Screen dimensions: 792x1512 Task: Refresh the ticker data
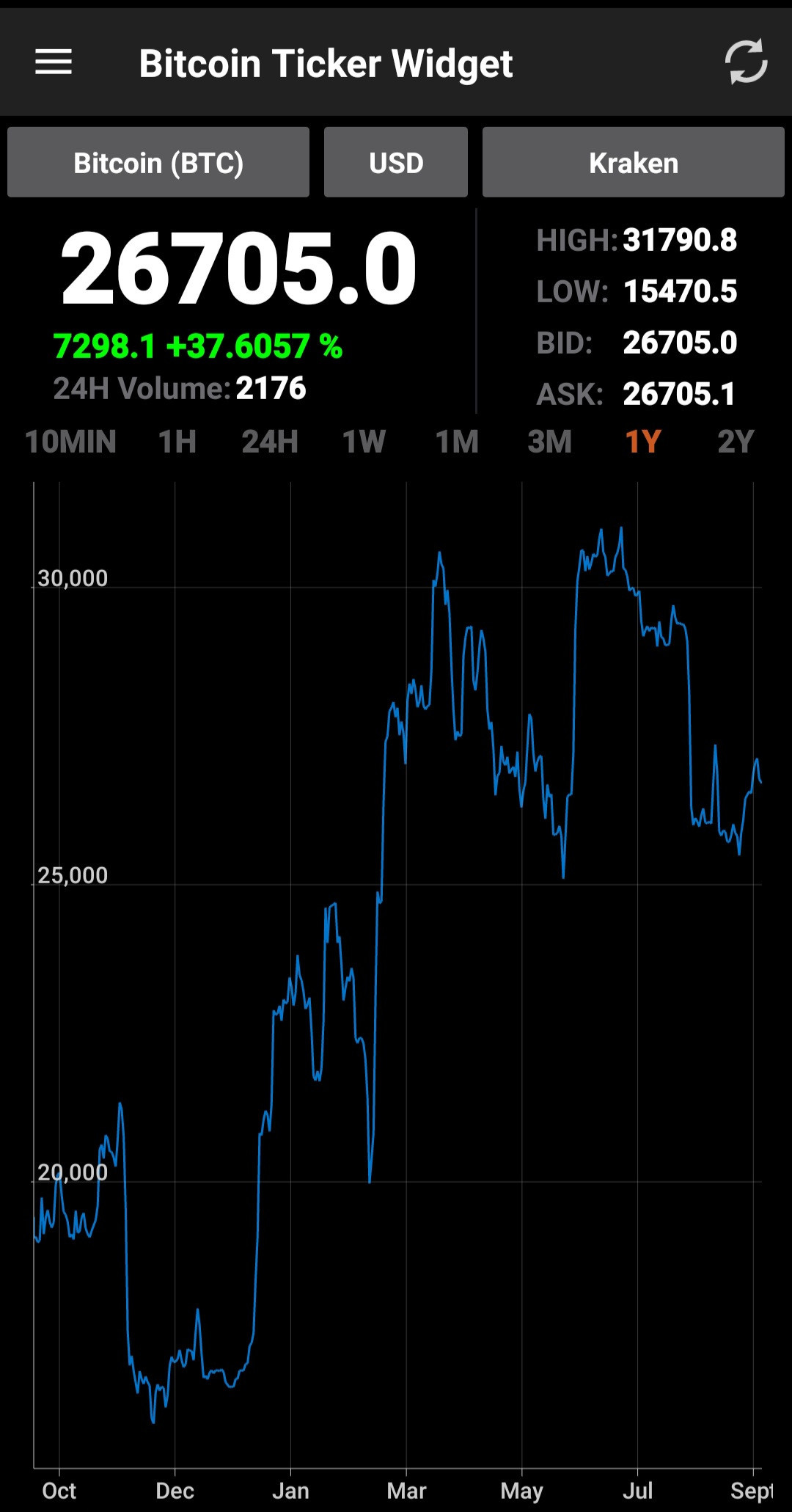coord(746,62)
